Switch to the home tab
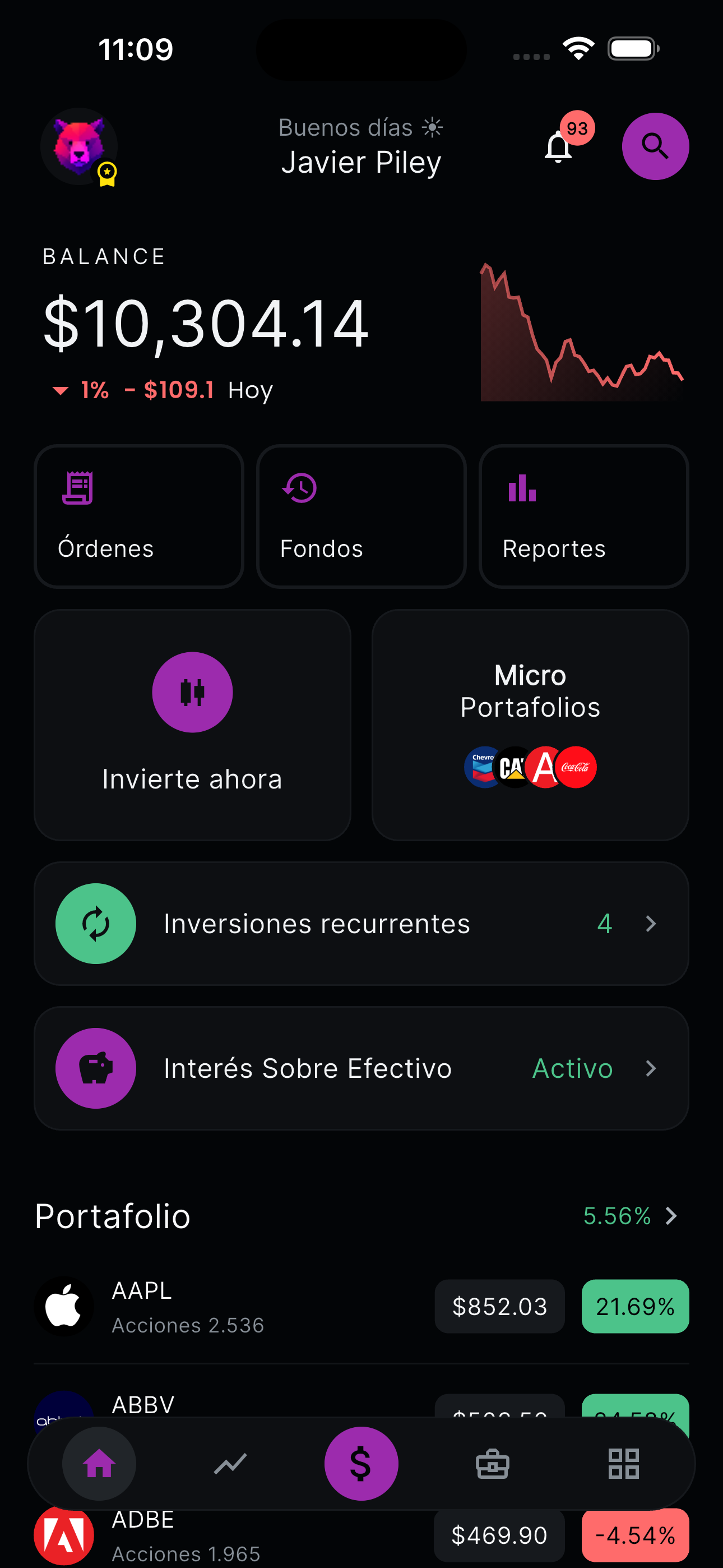Image resolution: width=723 pixels, height=1568 pixels. click(99, 1463)
